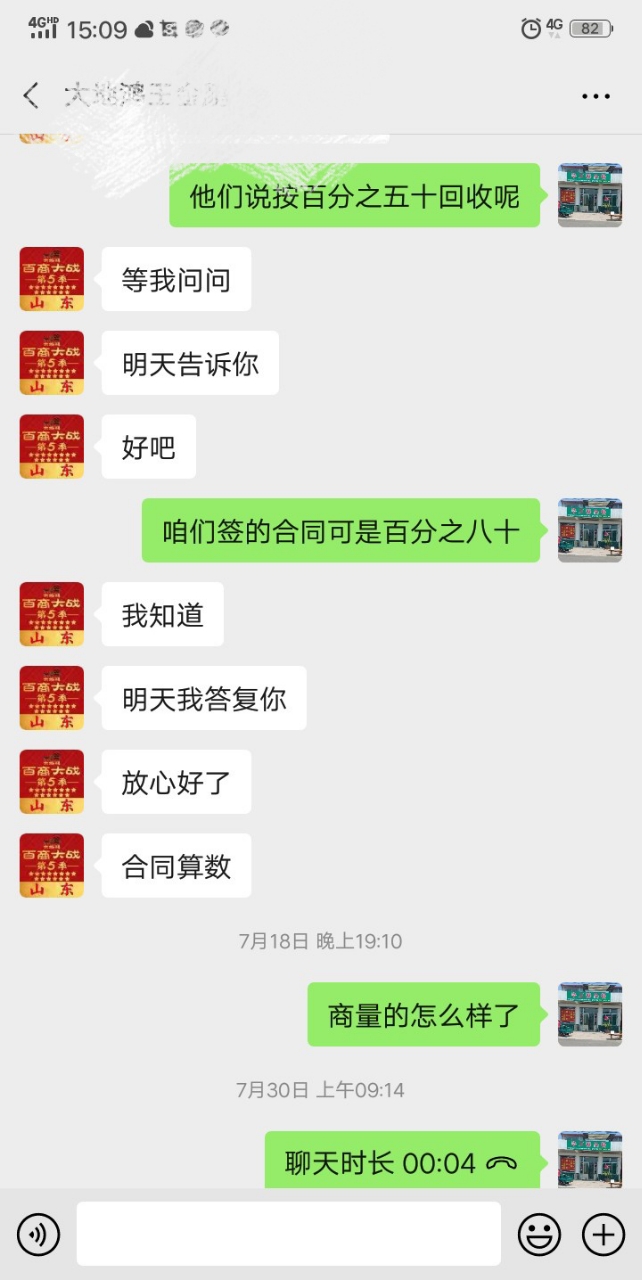Open contact avatar beside 明天我答复你

[52, 698]
